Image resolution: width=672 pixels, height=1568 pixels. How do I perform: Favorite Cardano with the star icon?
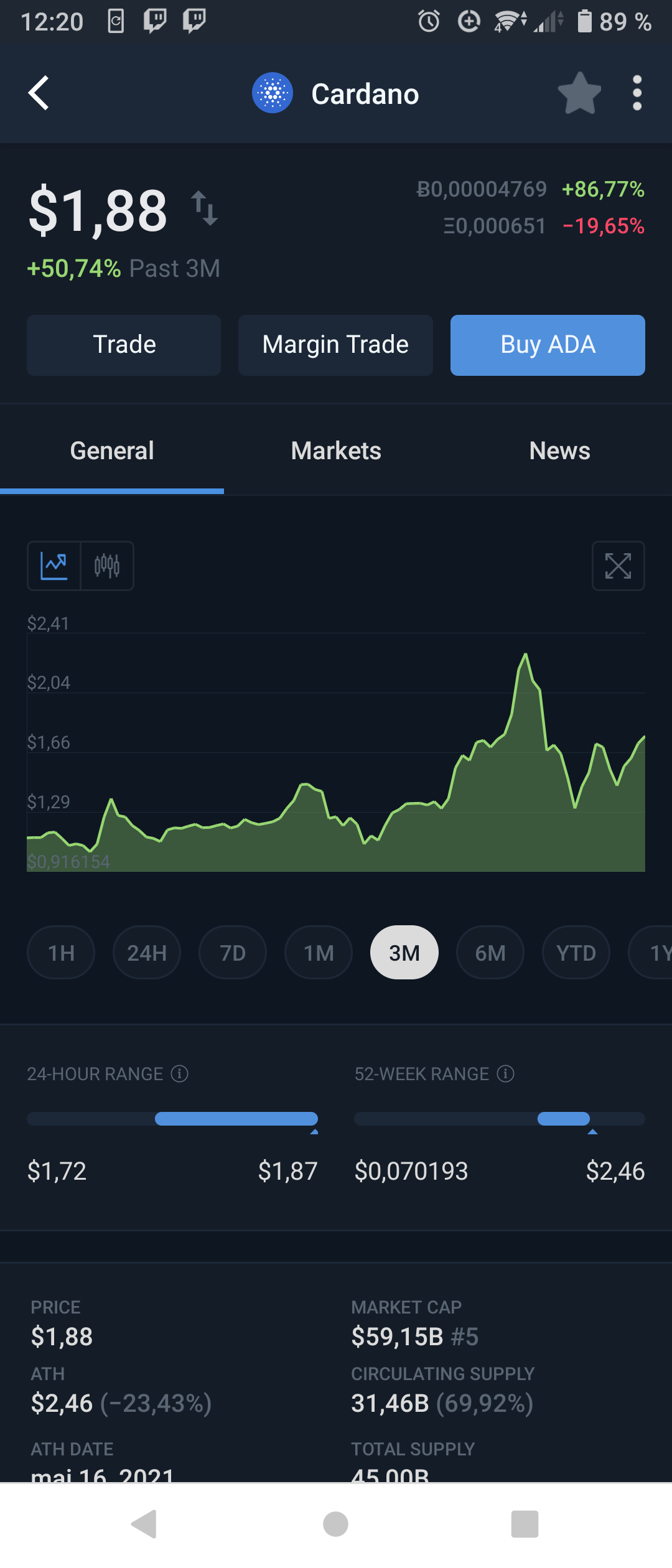point(580,92)
